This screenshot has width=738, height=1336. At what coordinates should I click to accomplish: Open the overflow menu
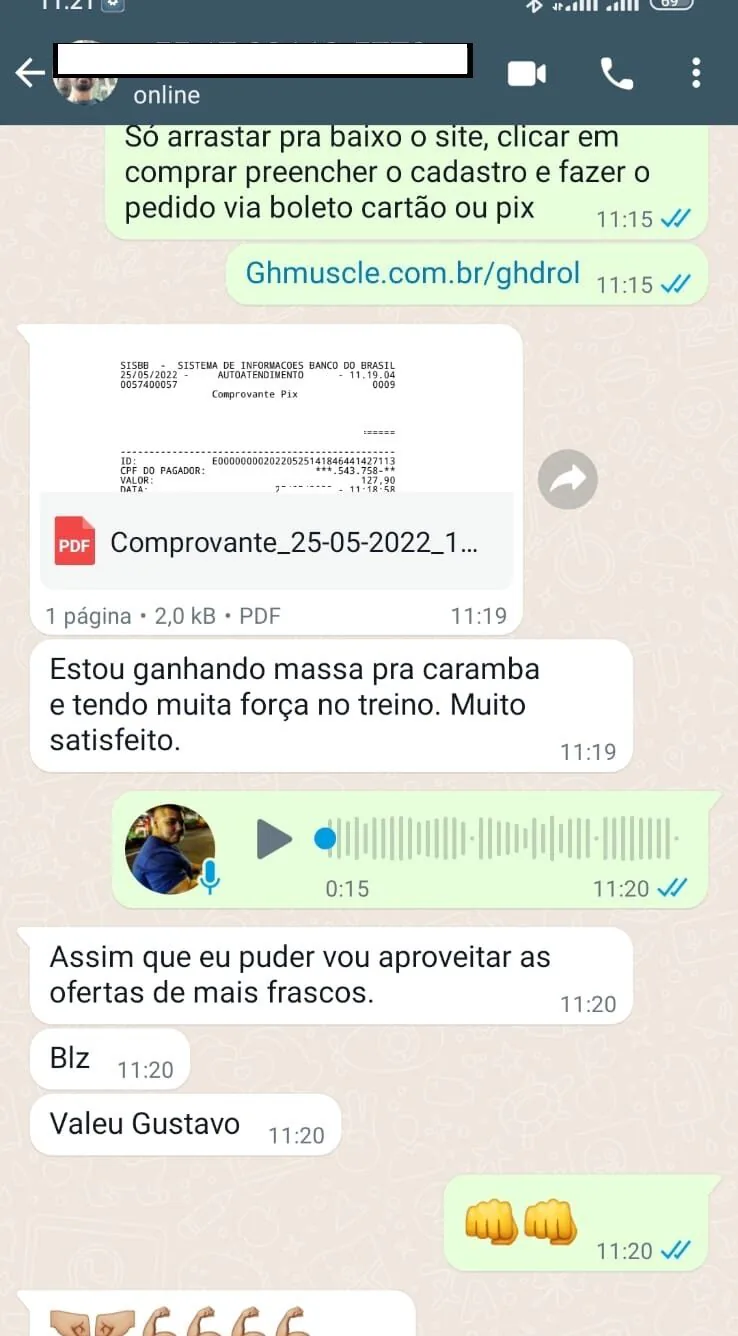point(696,73)
